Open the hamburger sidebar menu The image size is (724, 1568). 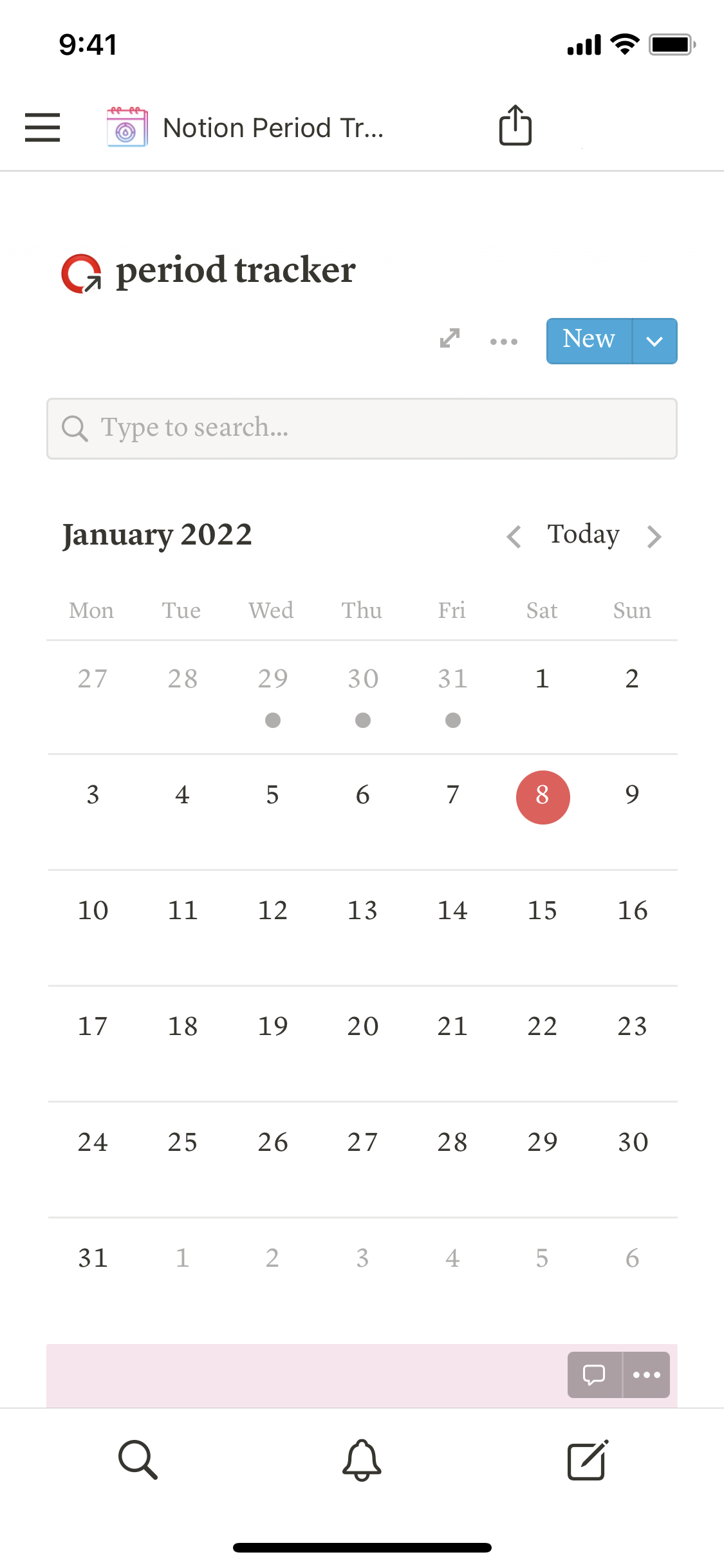[42, 127]
